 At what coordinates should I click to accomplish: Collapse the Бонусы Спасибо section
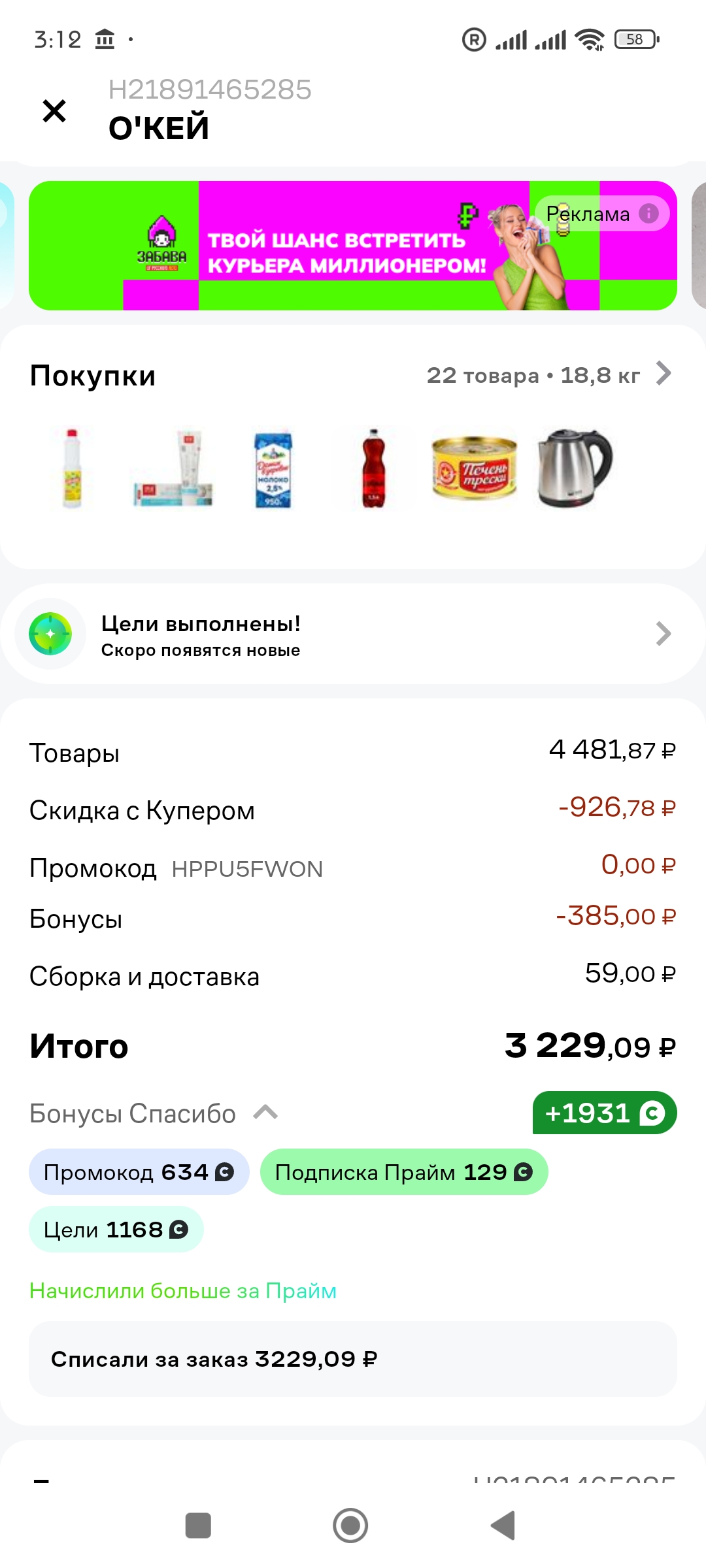tap(265, 1112)
